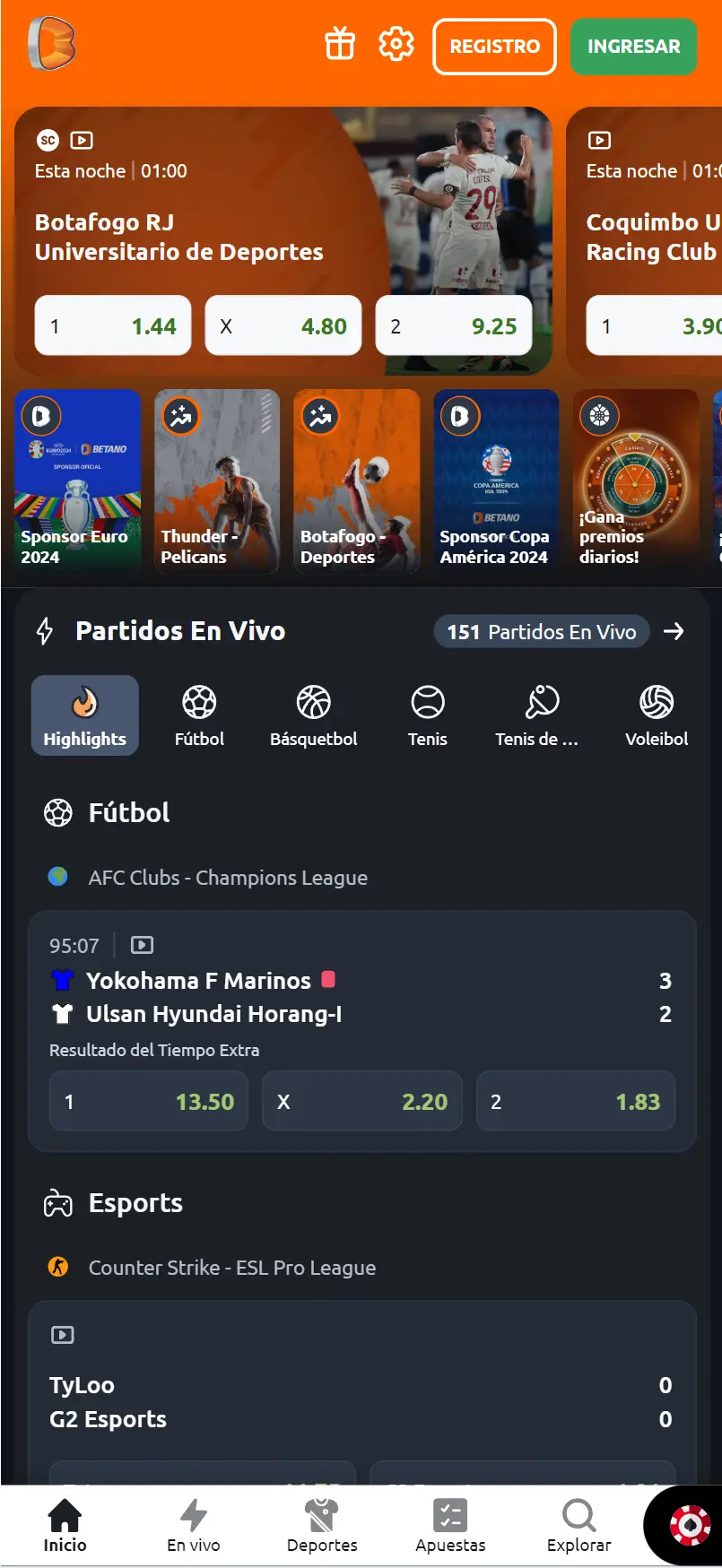
Task: Select Universitario win odds 9.25
Action: [453, 326]
